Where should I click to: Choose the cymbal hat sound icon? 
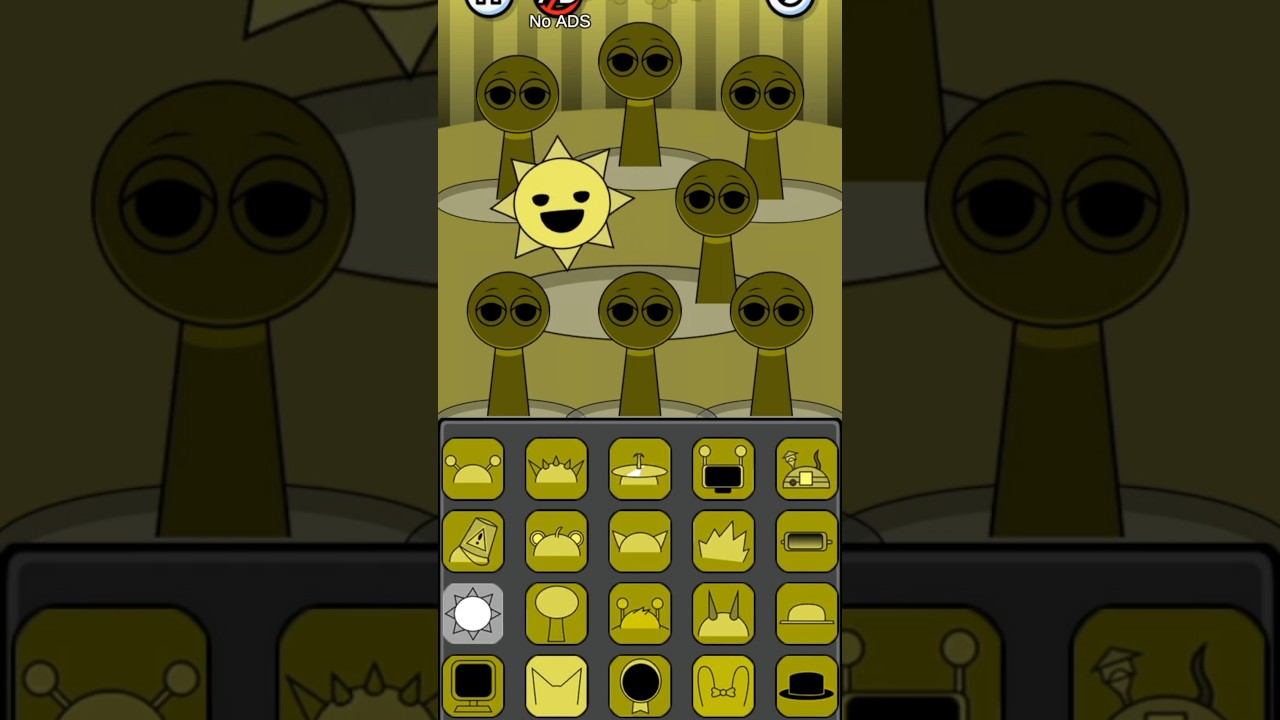tap(640, 469)
